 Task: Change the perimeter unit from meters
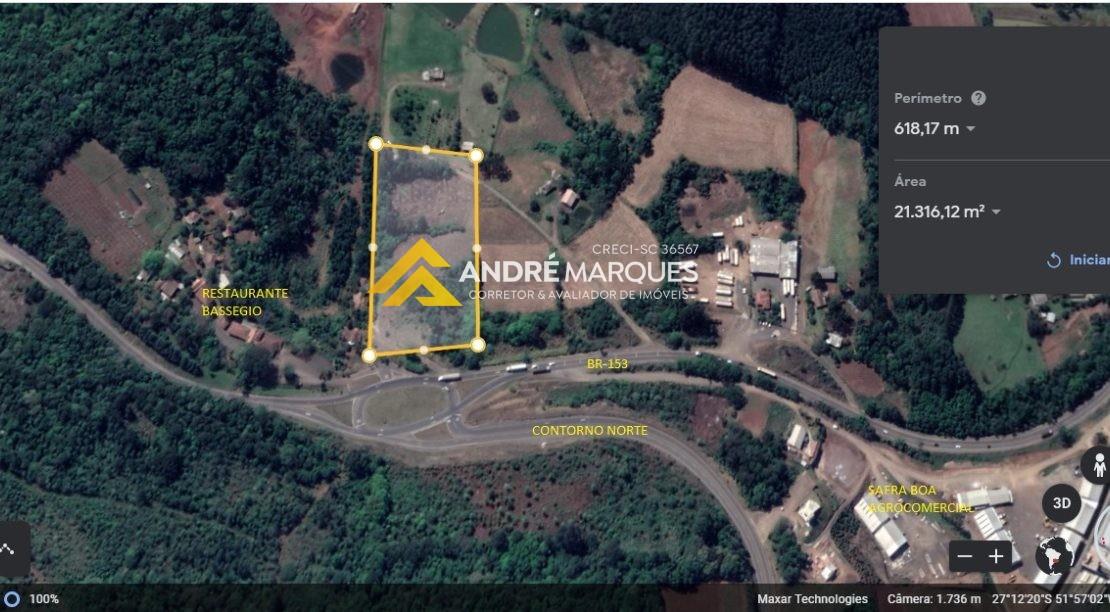point(971,129)
